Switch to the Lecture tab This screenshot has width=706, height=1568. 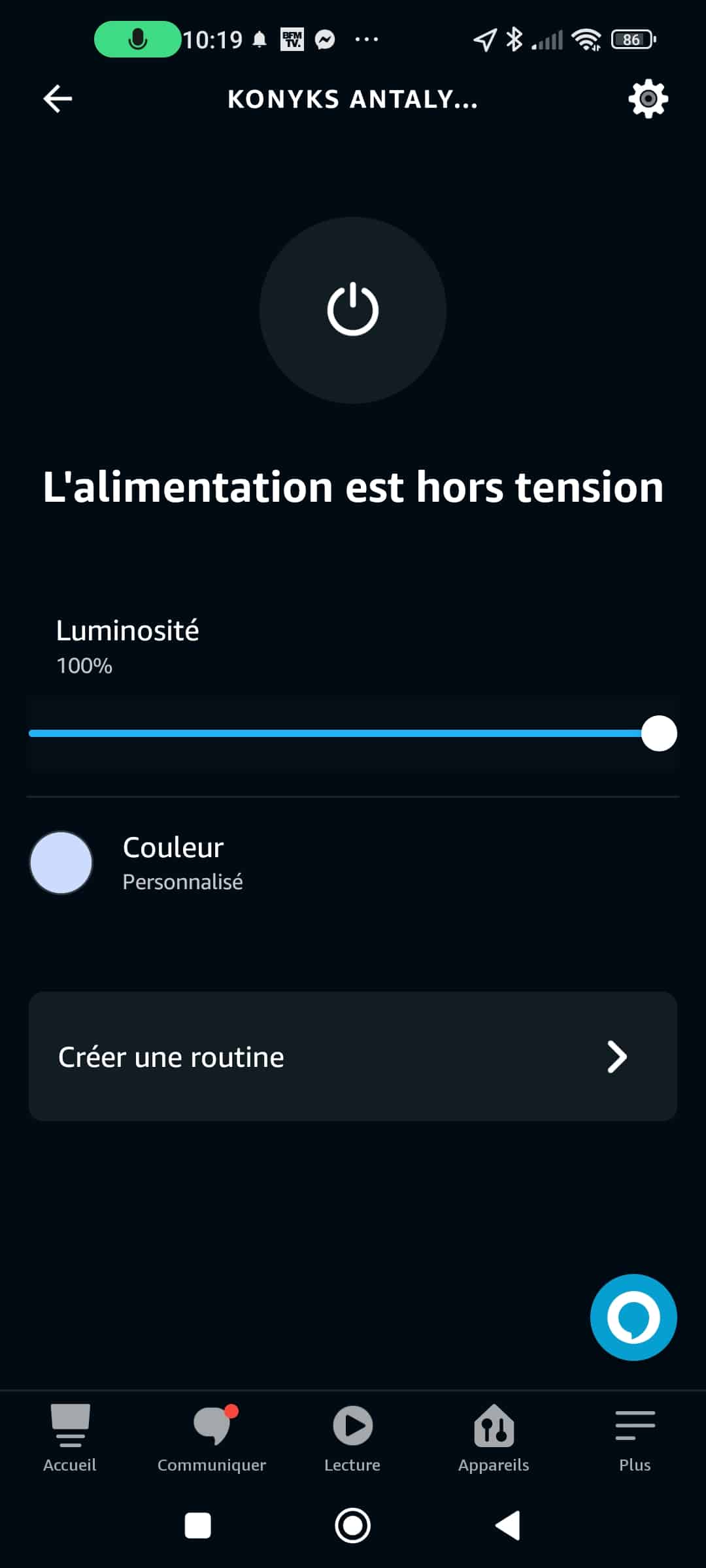(352, 1438)
